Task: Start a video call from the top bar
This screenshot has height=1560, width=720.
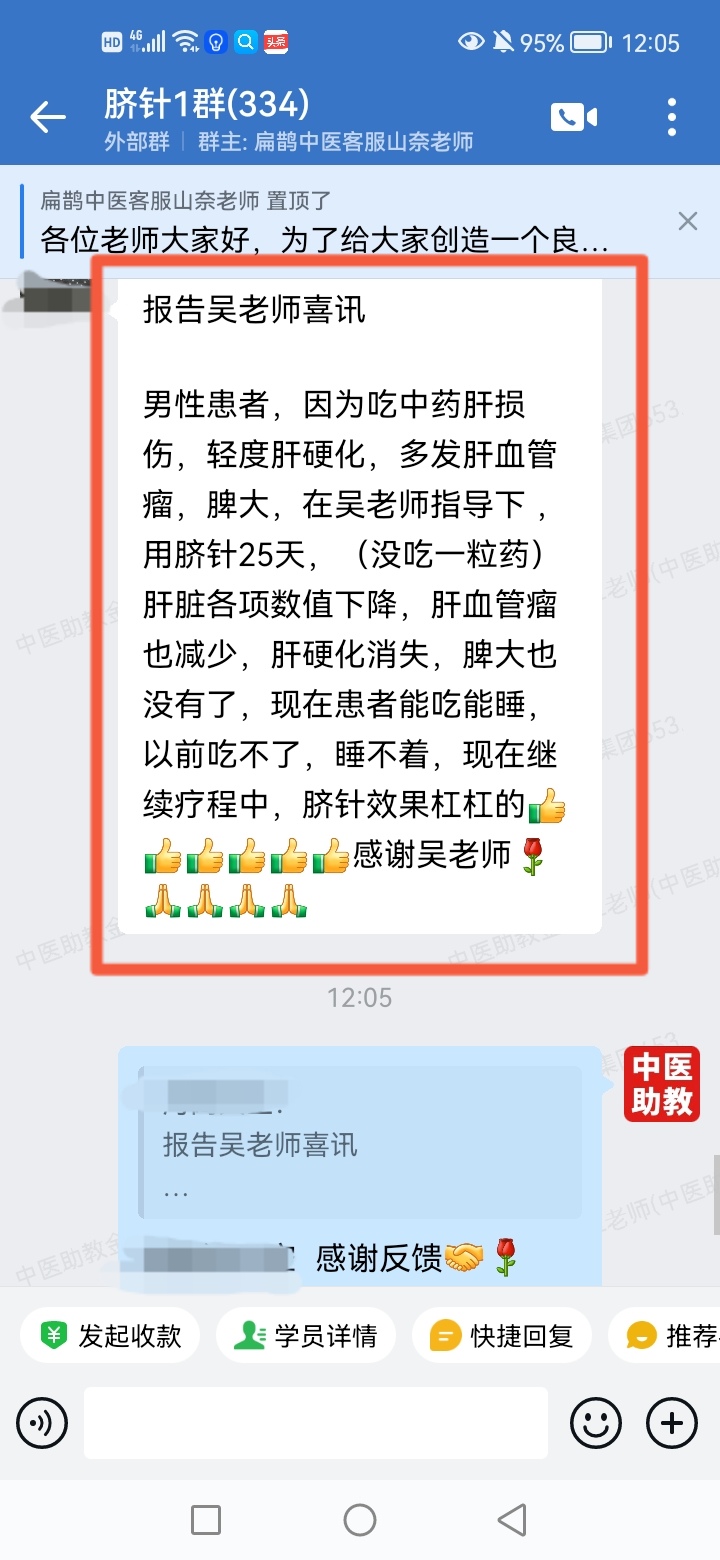Action: tap(571, 116)
